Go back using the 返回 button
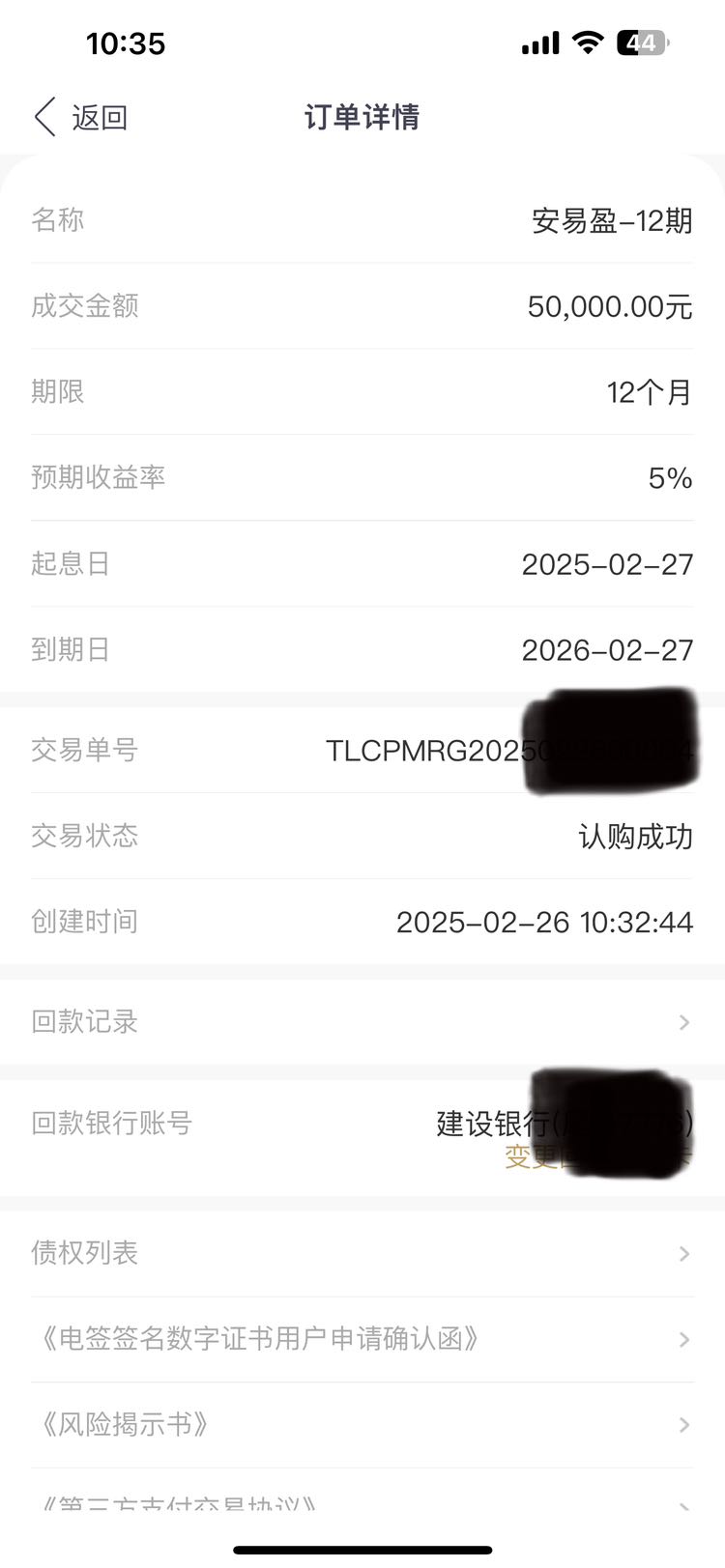The height and width of the screenshot is (1568, 725). [81, 117]
